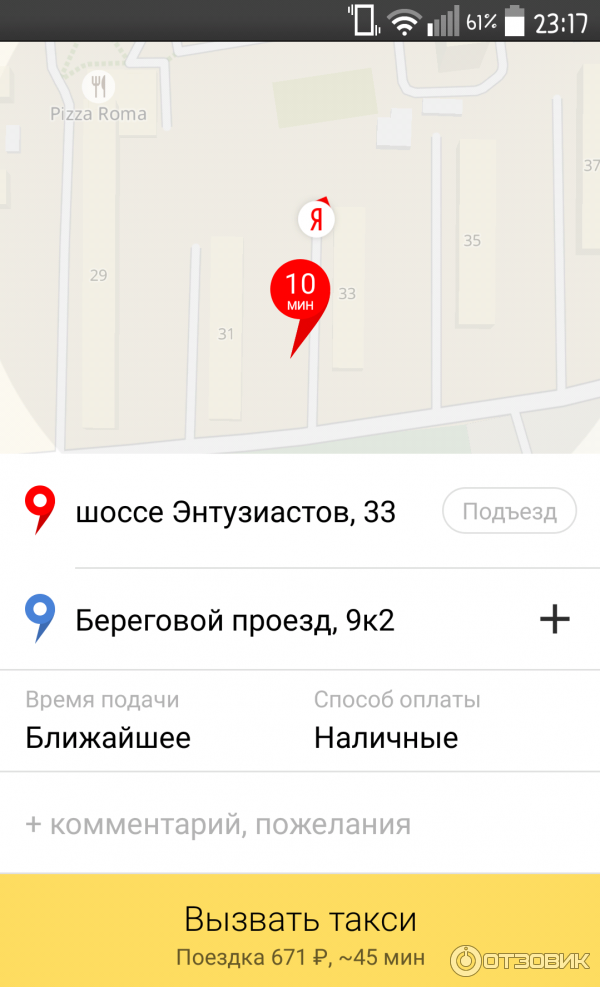Edit pickup address шоссе Энтузиастов, 33

(235, 513)
